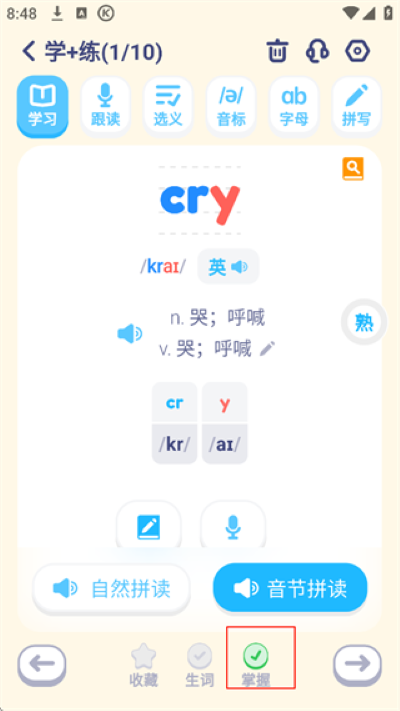The image size is (400, 711).
Task: Open the headset icon in the top bar
Action: pos(317,50)
